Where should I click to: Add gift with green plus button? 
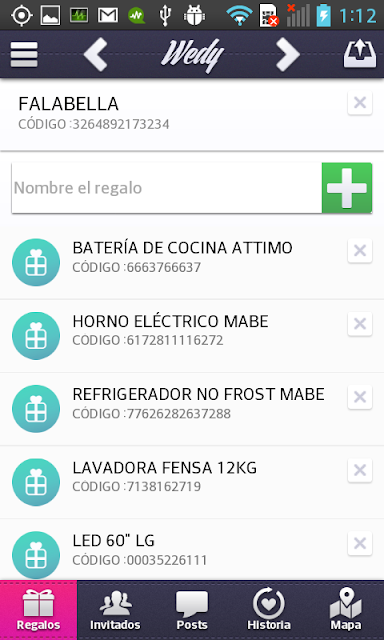347,188
